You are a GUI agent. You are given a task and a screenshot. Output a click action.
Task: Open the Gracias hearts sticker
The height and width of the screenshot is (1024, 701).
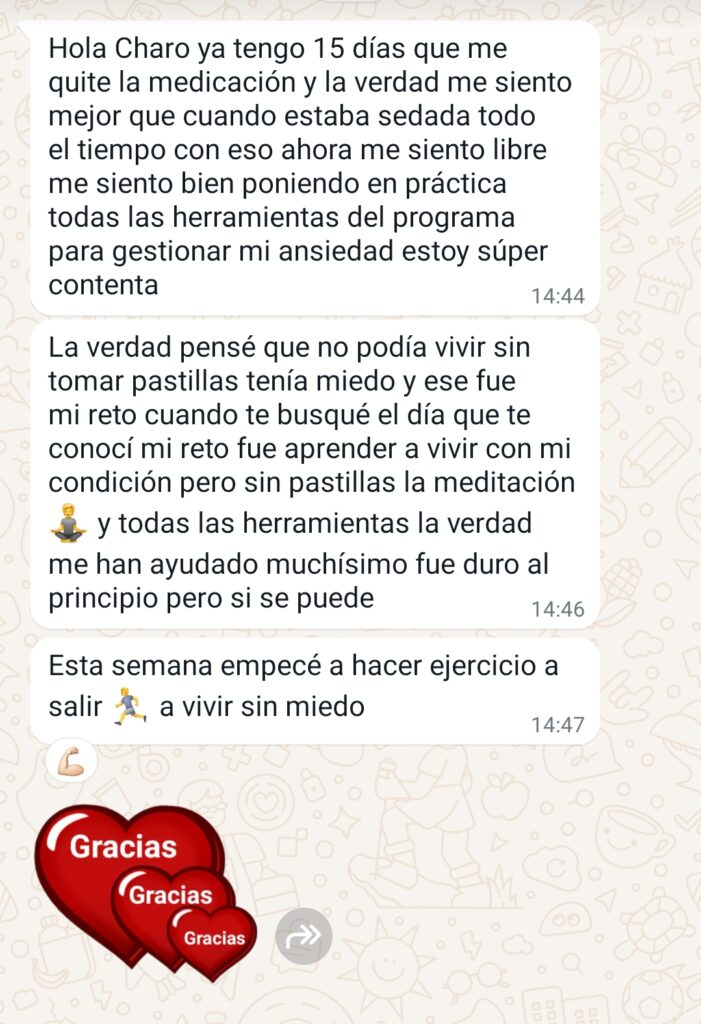145,885
